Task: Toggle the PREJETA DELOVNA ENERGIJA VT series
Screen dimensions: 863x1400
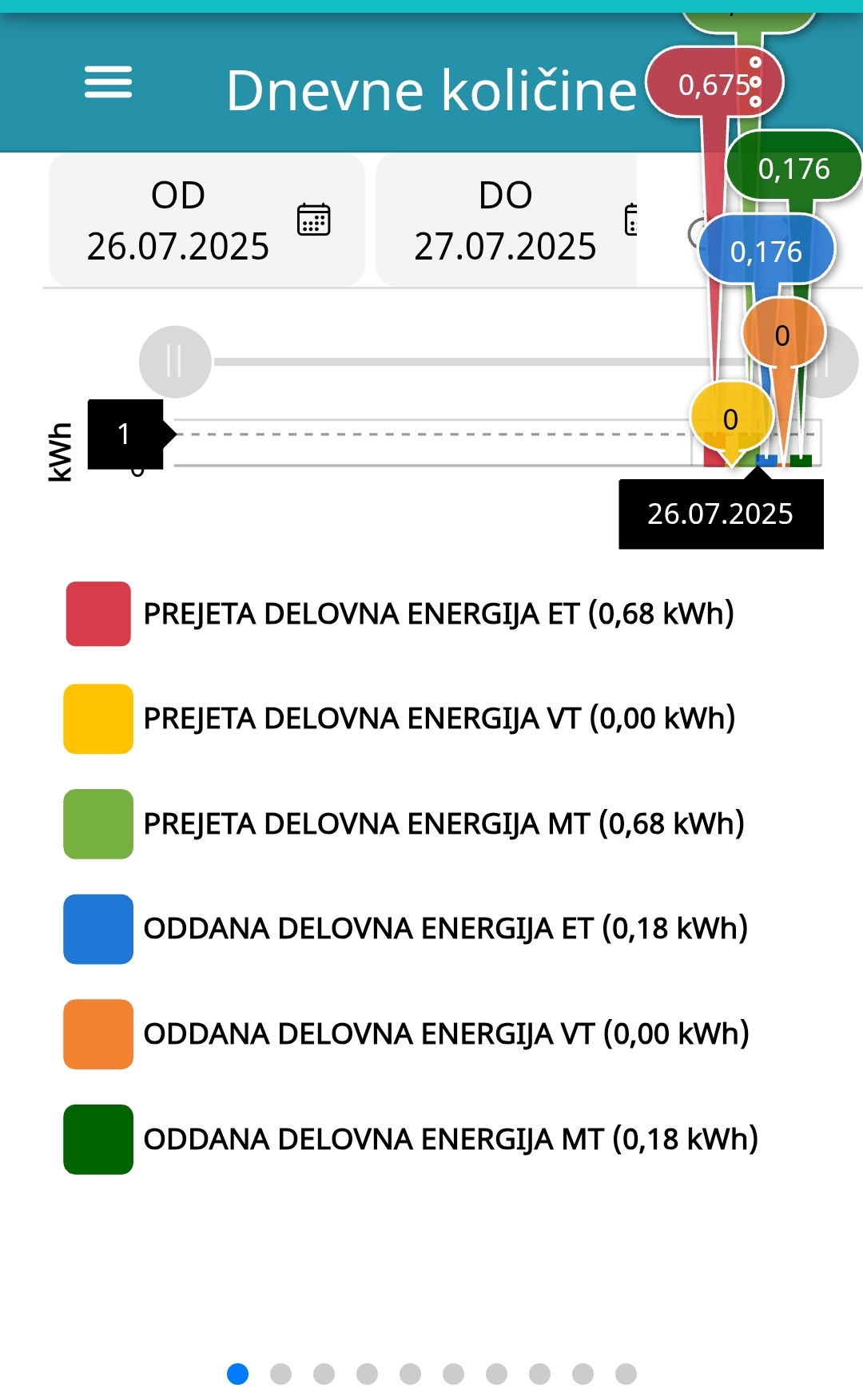Action: click(x=400, y=719)
